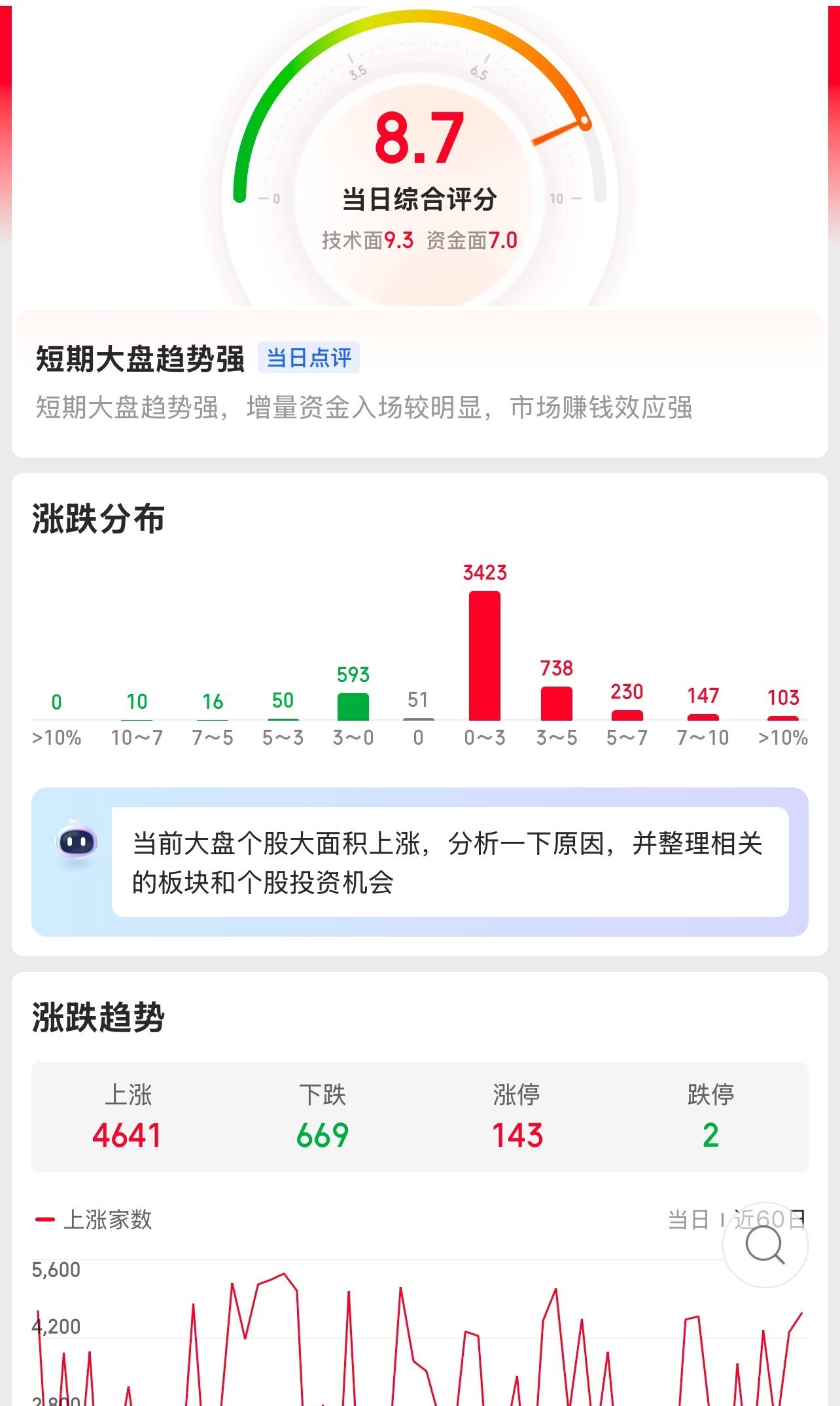Screen dimensions: 840x1406
Task: Tap the floating magnifier search button
Action: click(765, 1244)
